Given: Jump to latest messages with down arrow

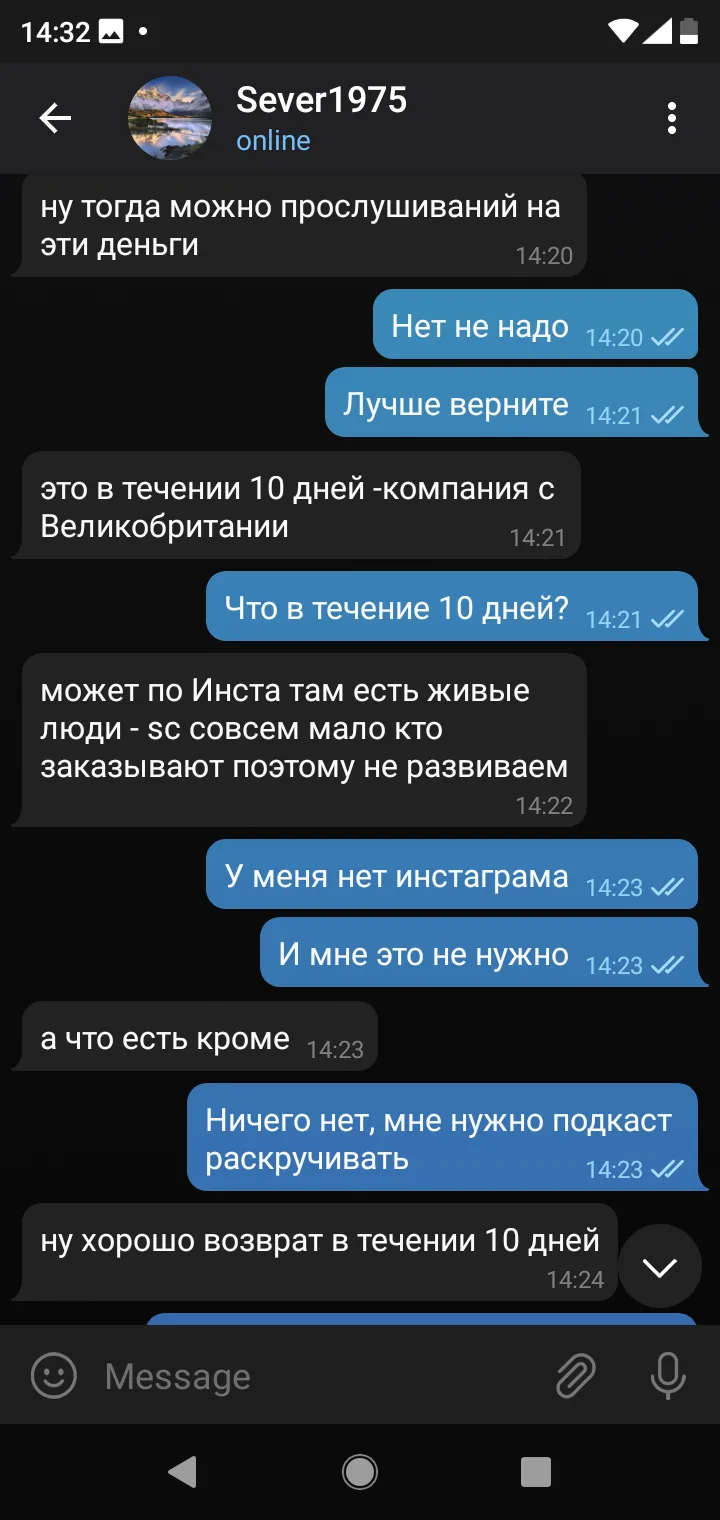Looking at the screenshot, I should click(x=660, y=1267).
